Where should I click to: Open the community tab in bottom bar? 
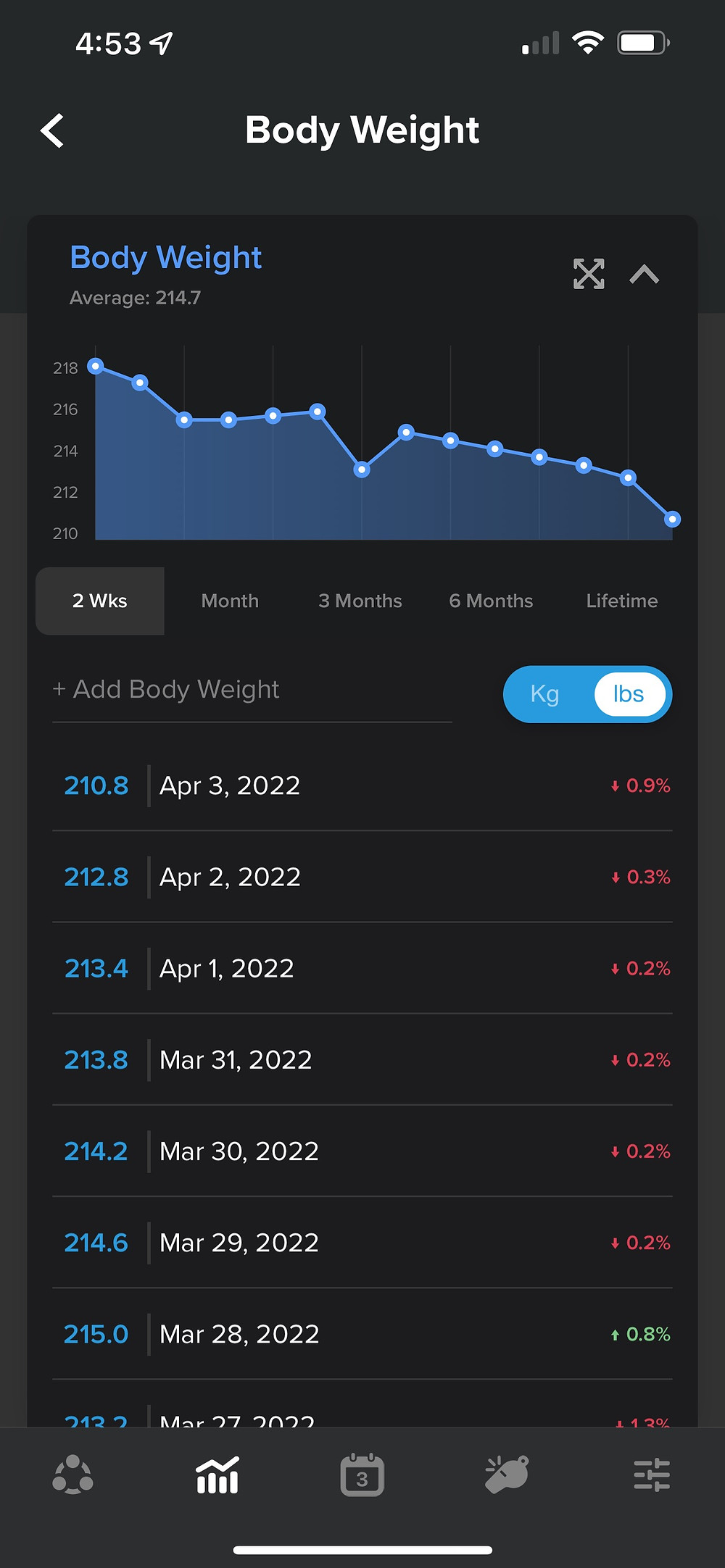(x=72, y=1475)
